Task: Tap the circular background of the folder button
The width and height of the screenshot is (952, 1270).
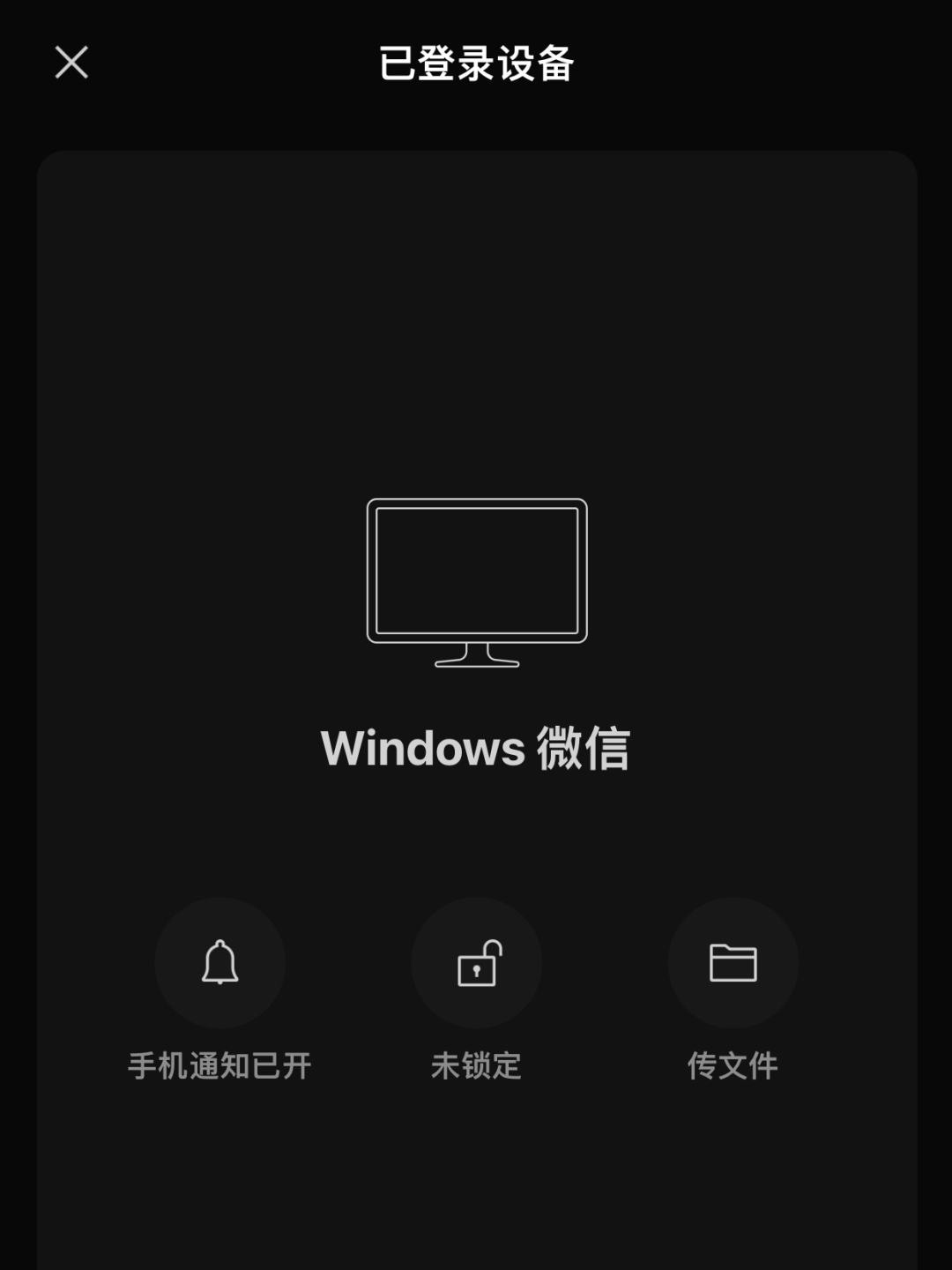Action: (733, 963)
